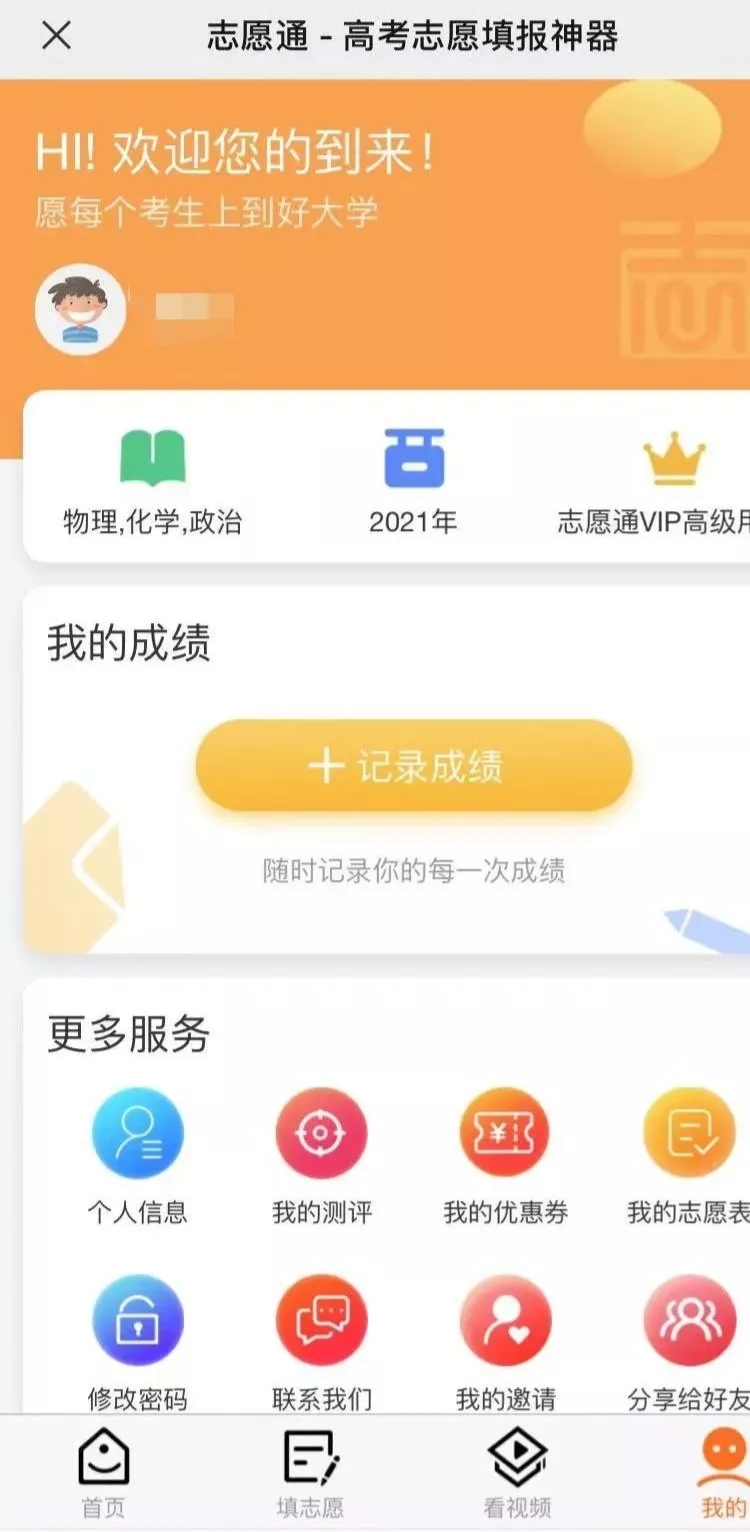Tap the user avatar
750x1532 pixels.
click(x=81, y=309)
